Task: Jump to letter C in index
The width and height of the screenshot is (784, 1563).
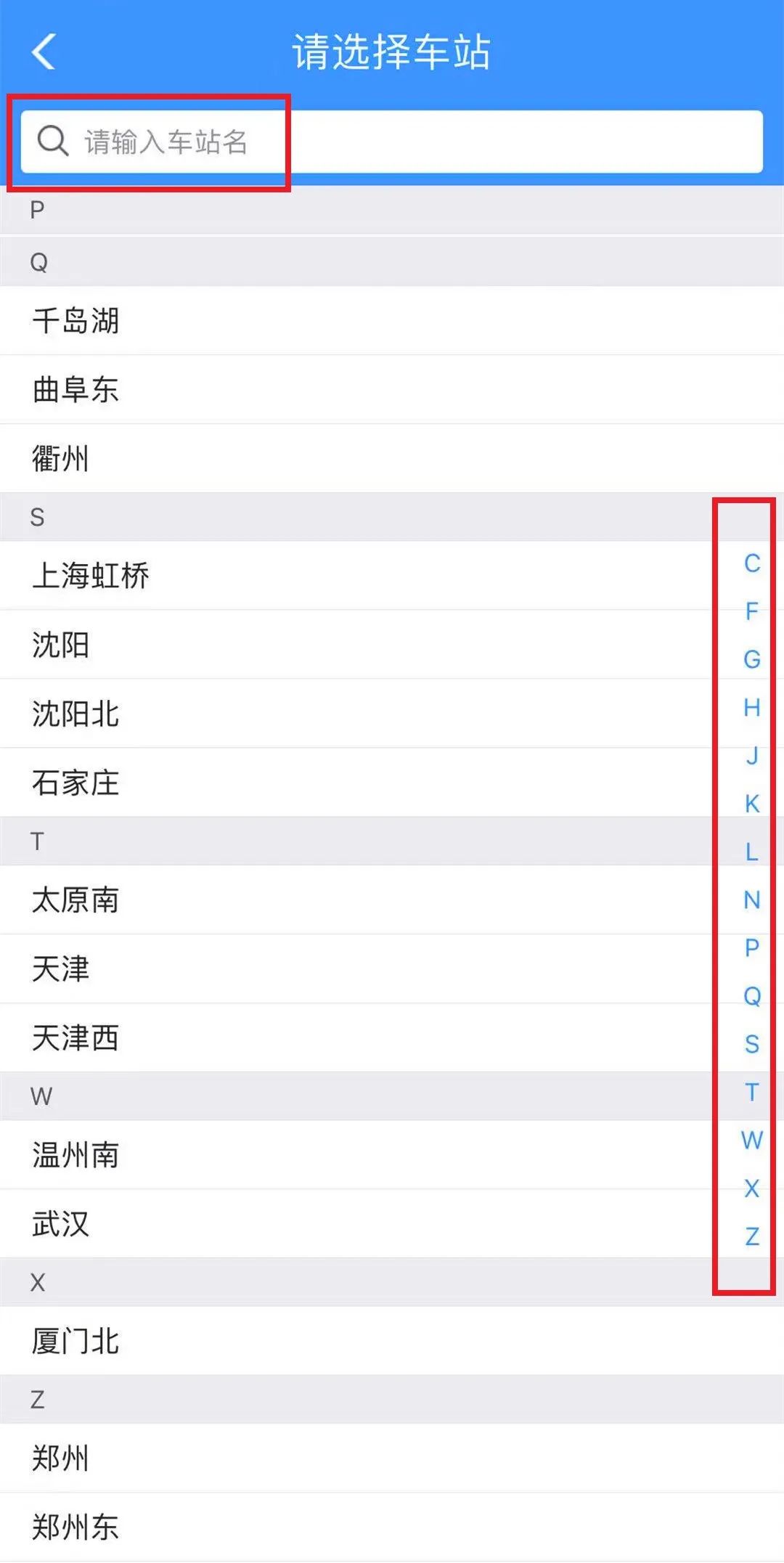Action: pyautogui.click(x=752, y=563)
